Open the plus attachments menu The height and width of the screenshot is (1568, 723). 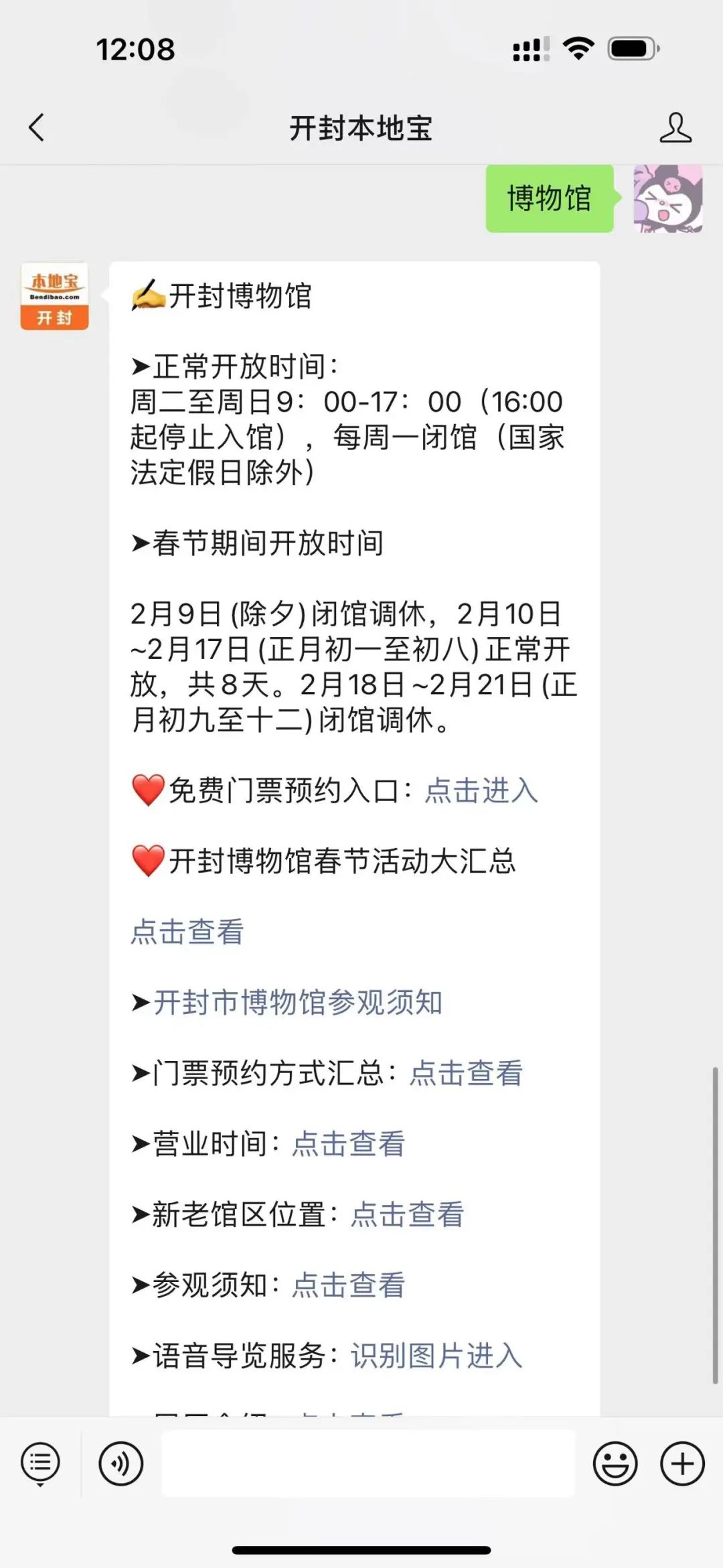(x=682, y=1464)
